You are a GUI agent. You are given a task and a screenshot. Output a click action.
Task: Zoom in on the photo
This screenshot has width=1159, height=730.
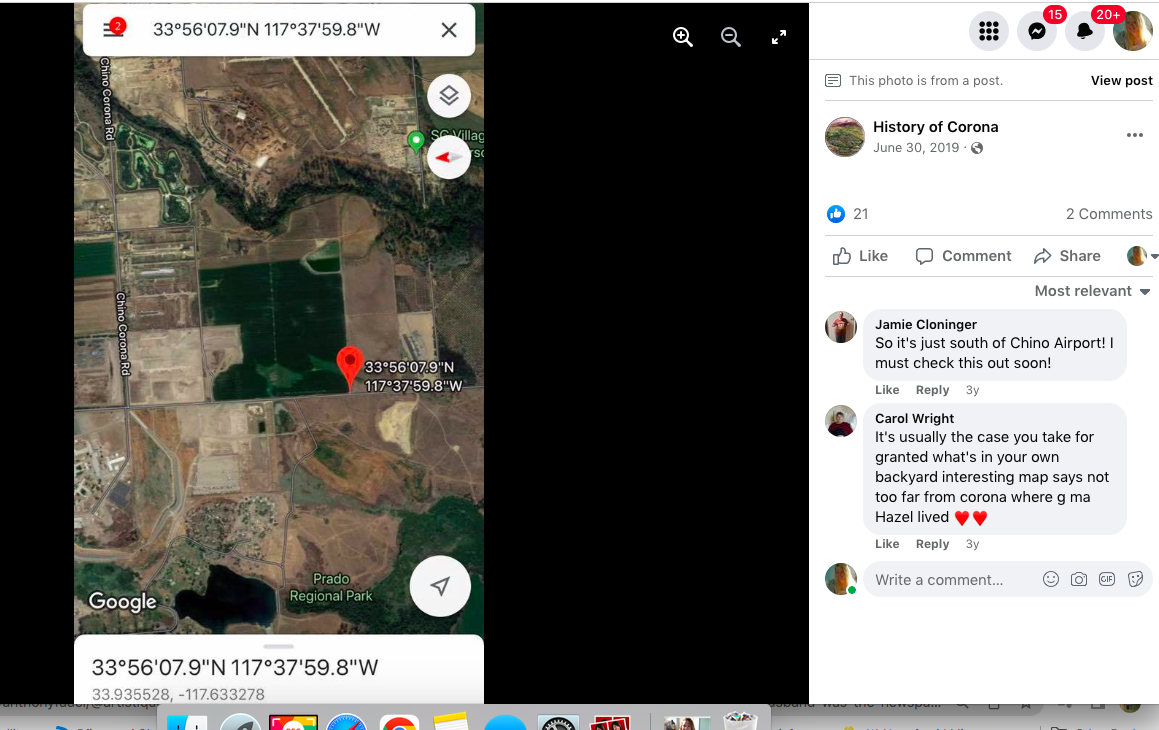click(x=683, y=37)
